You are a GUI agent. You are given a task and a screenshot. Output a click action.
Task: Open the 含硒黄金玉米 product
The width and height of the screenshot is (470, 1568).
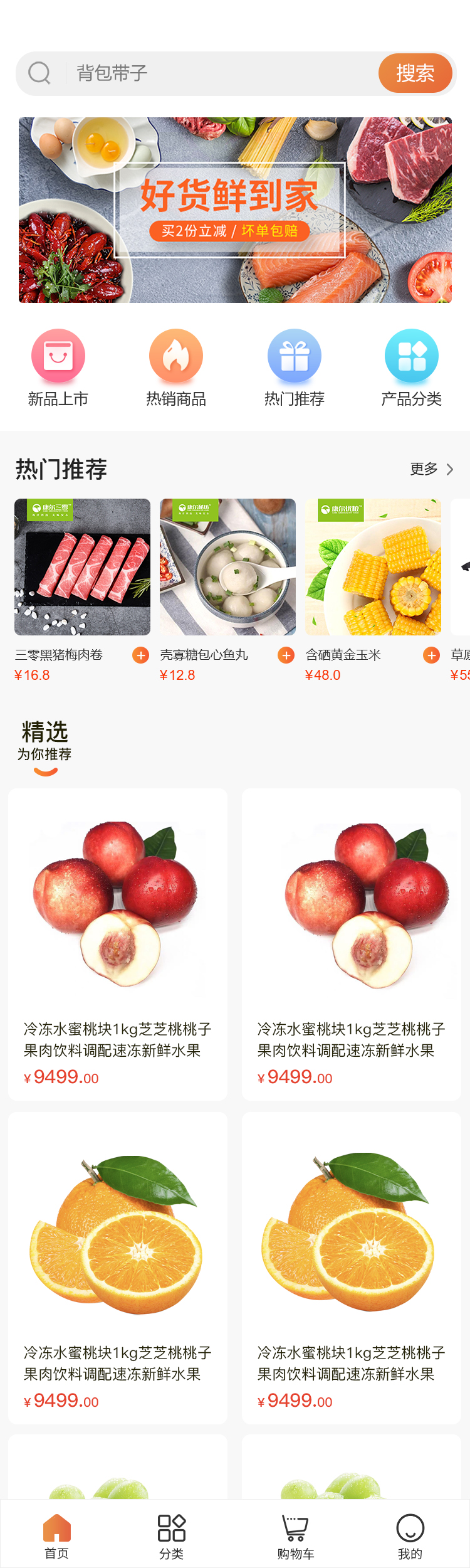(x=373, y=567)
